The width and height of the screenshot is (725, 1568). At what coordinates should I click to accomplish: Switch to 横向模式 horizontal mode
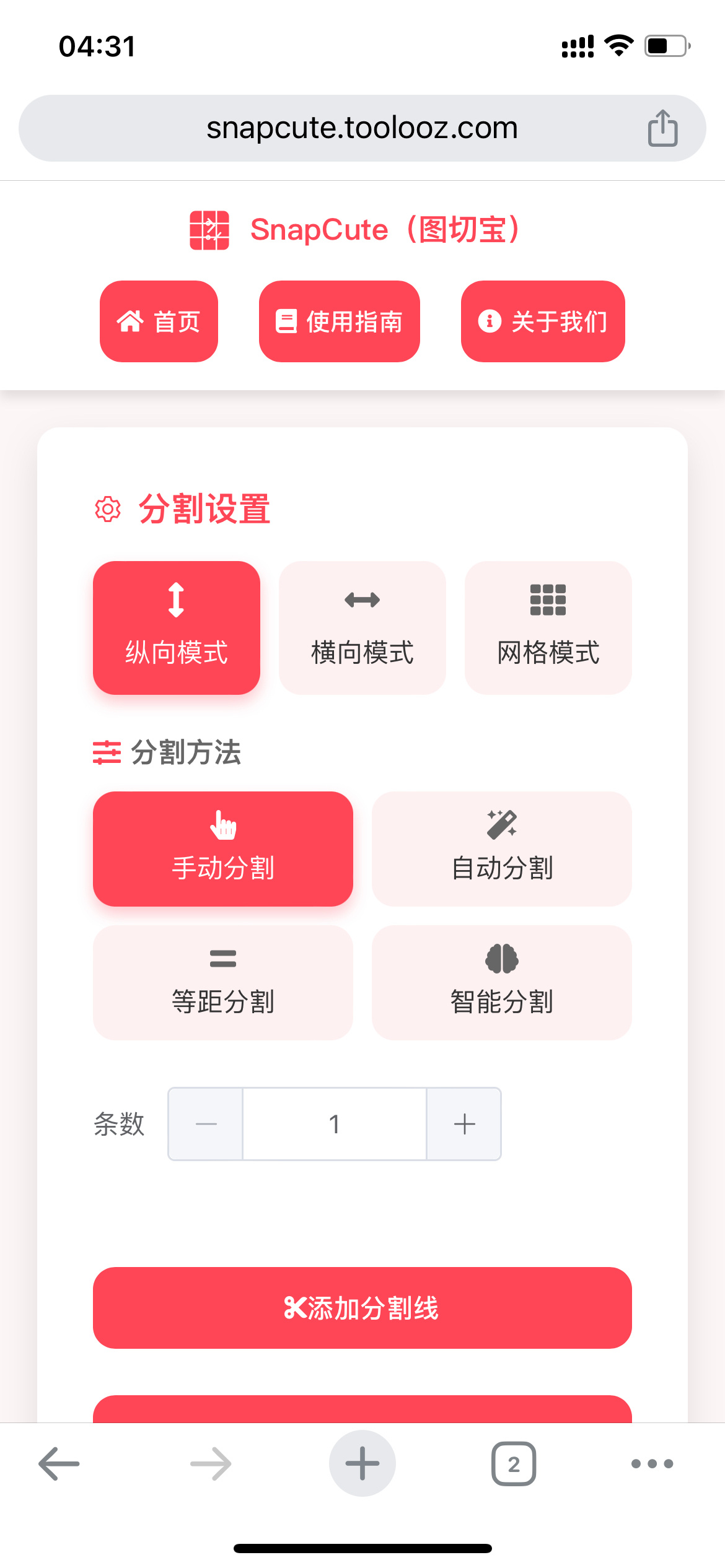click(x=362, y=627)
